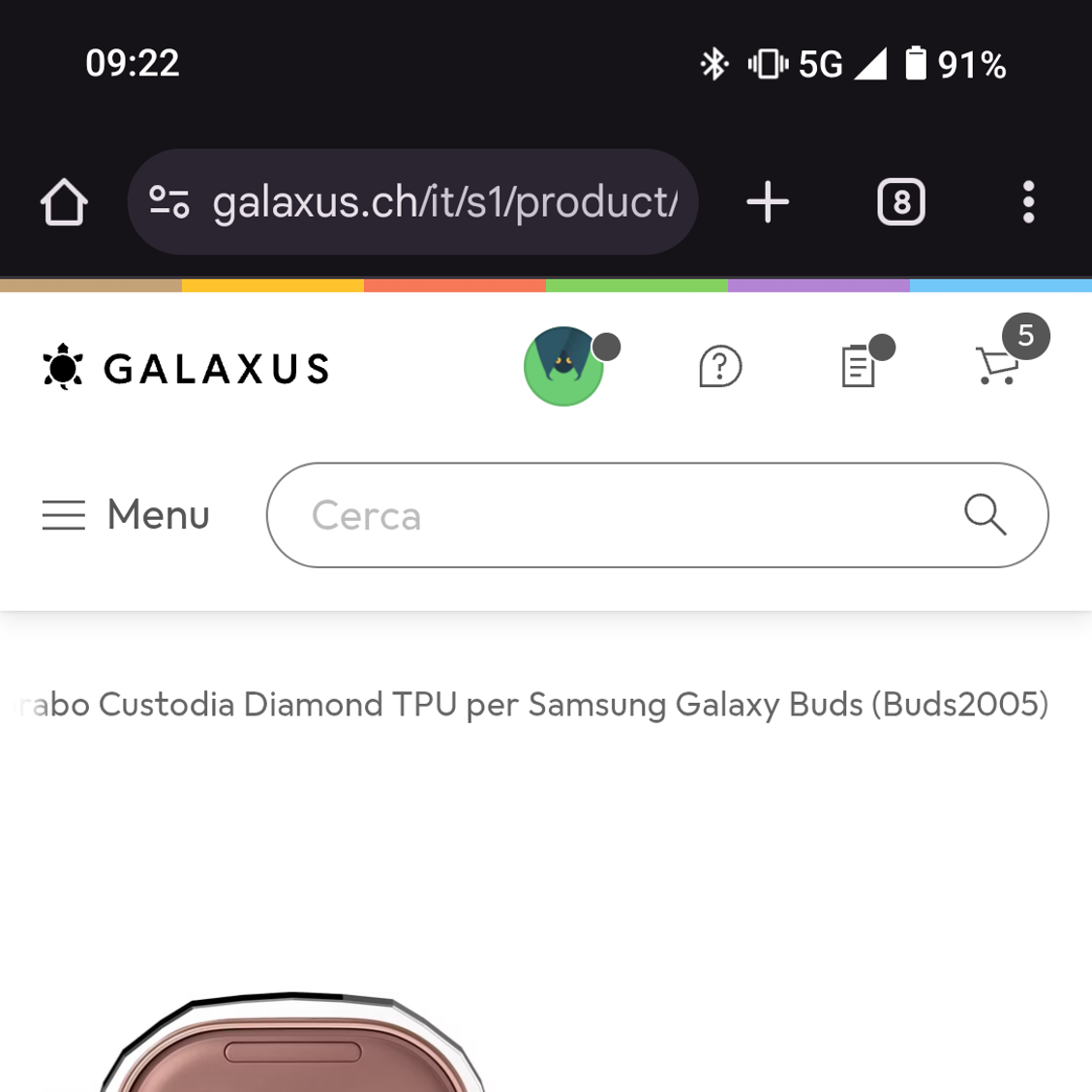Open the browser overflow menu
This screenshot has width=1092, height=1092.
[x=1028, y=202]
